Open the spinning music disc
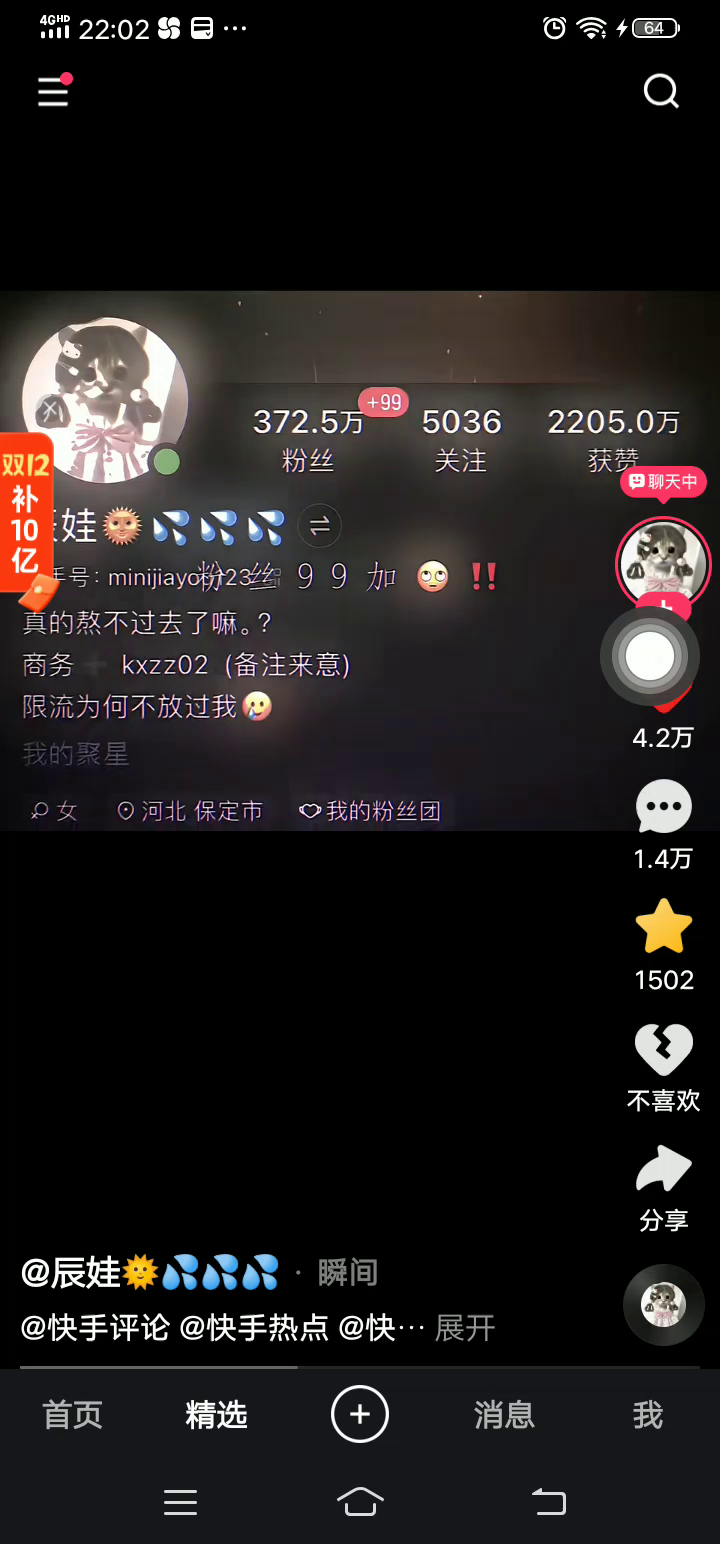The width and height of the screenshot is (720, 1544). [663, 1304]
